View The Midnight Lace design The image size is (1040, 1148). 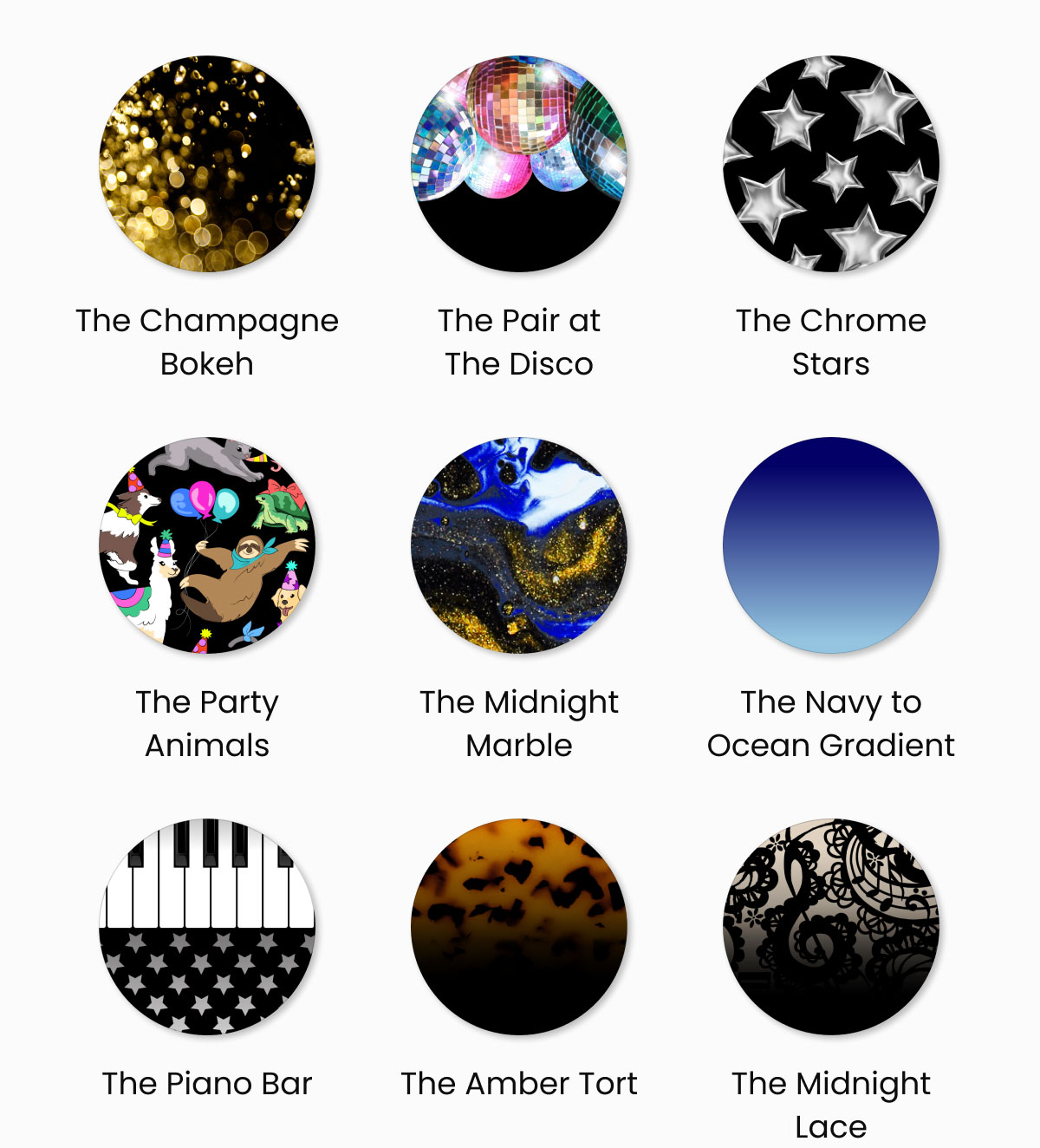click(831, 927)
